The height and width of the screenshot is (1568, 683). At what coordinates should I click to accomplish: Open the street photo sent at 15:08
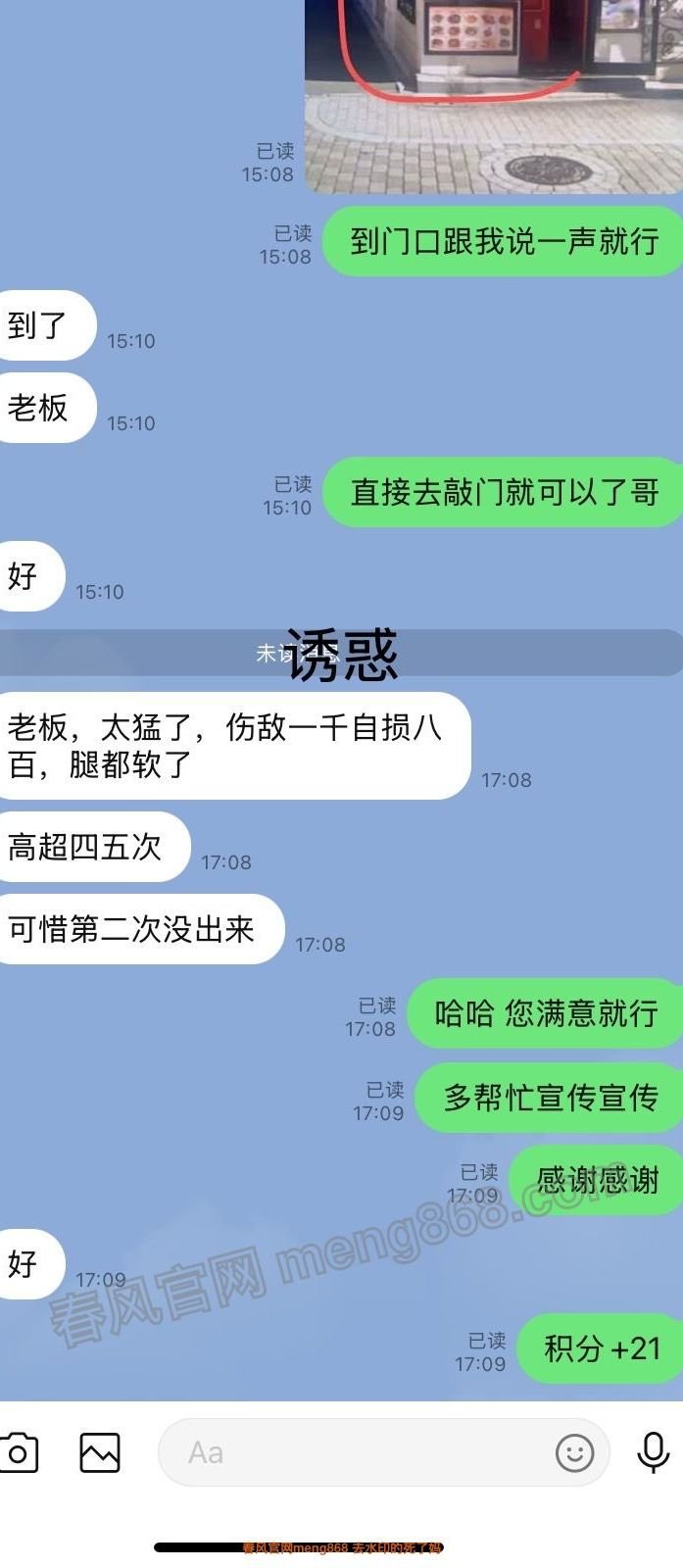pos(493,96)
